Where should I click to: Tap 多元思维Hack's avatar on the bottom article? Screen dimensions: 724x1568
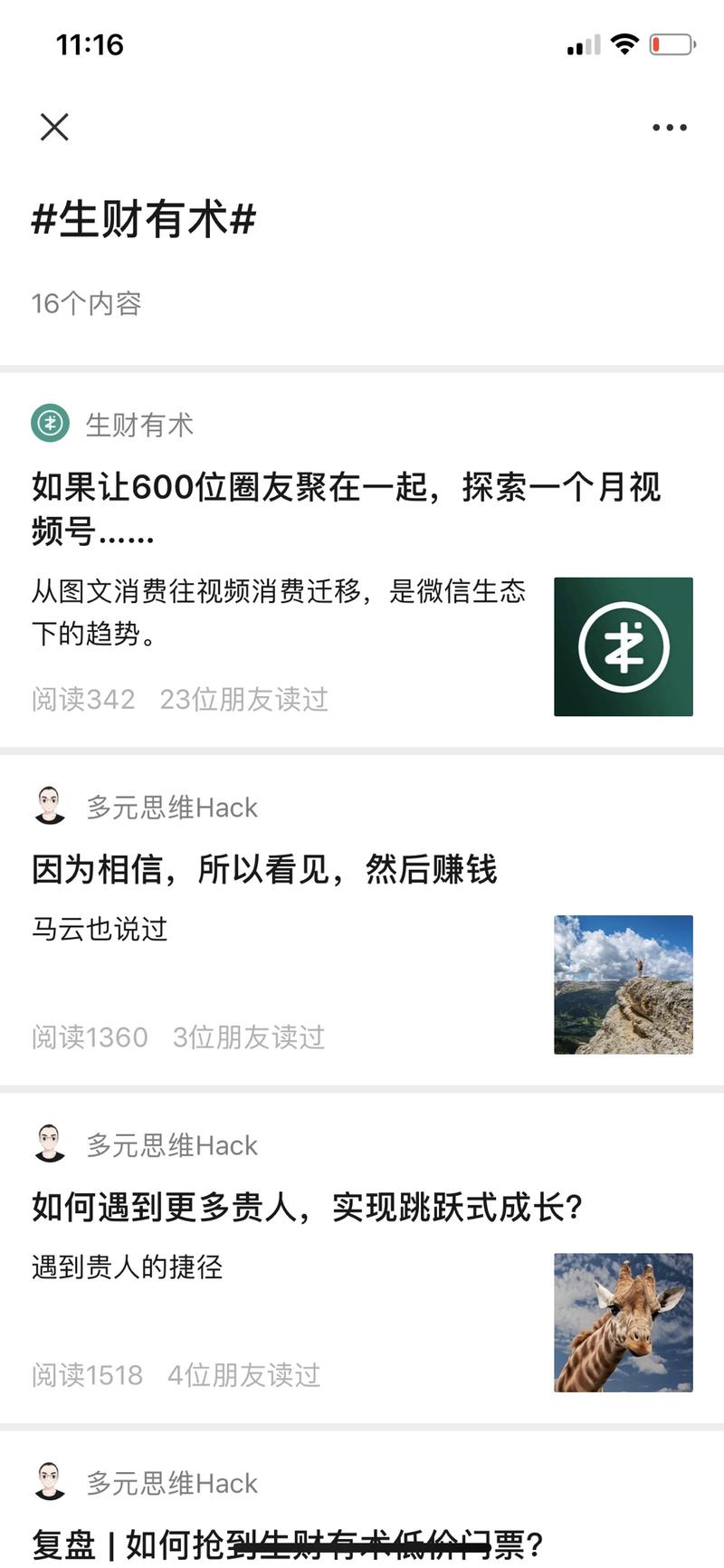(50, 1482)
